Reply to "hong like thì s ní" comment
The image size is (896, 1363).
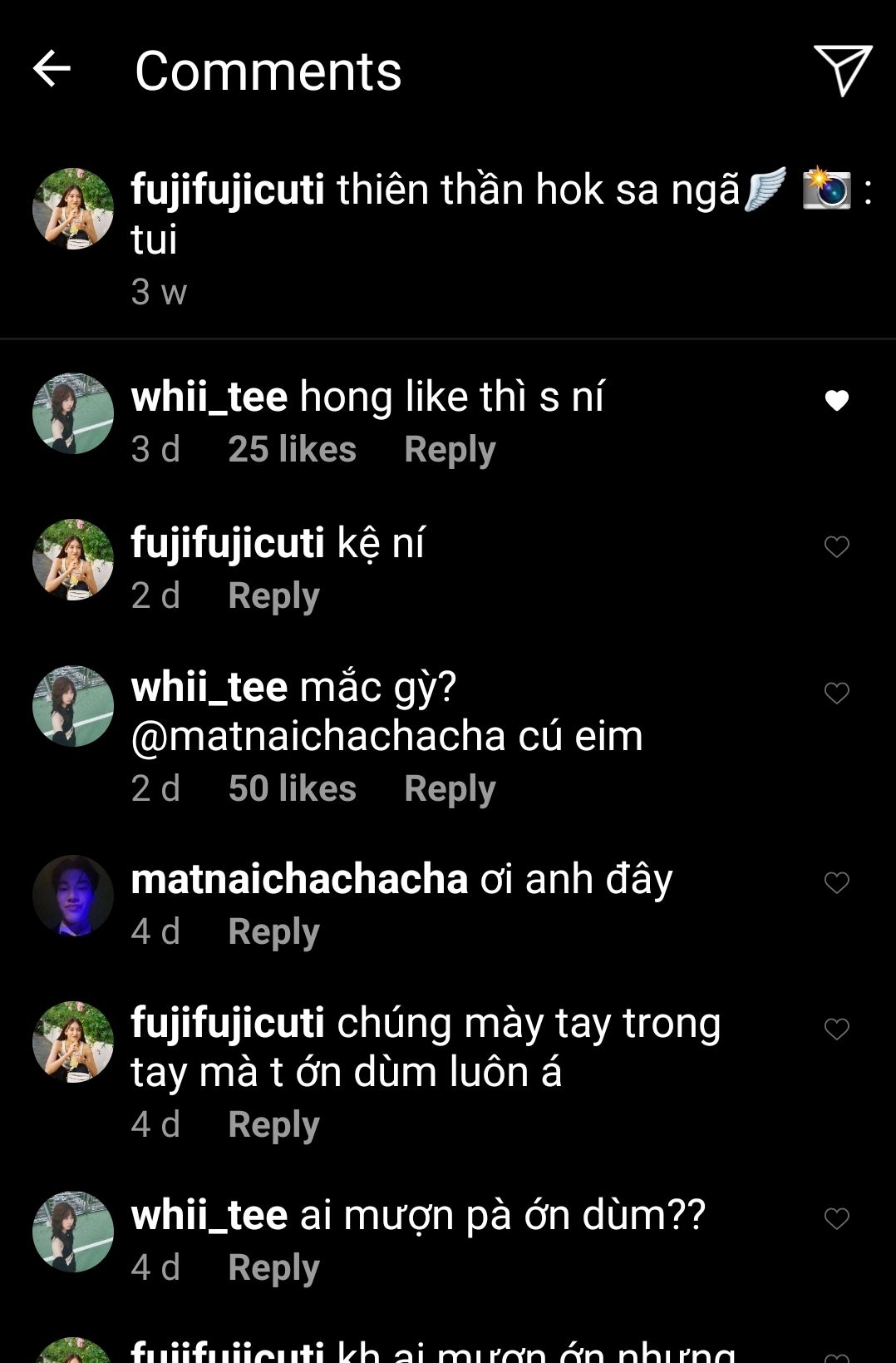(x=450, y=450)
